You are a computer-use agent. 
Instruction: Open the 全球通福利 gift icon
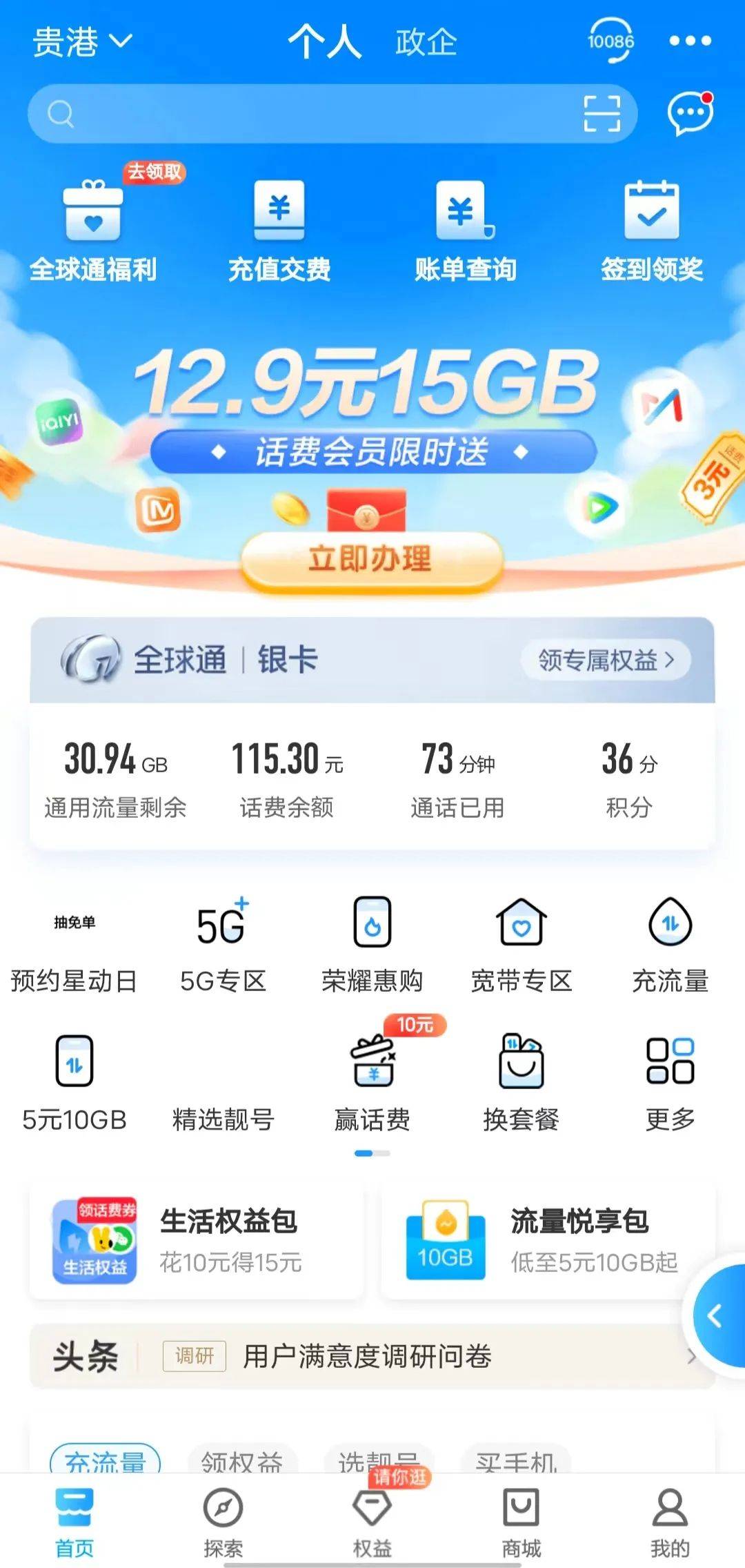94,228
